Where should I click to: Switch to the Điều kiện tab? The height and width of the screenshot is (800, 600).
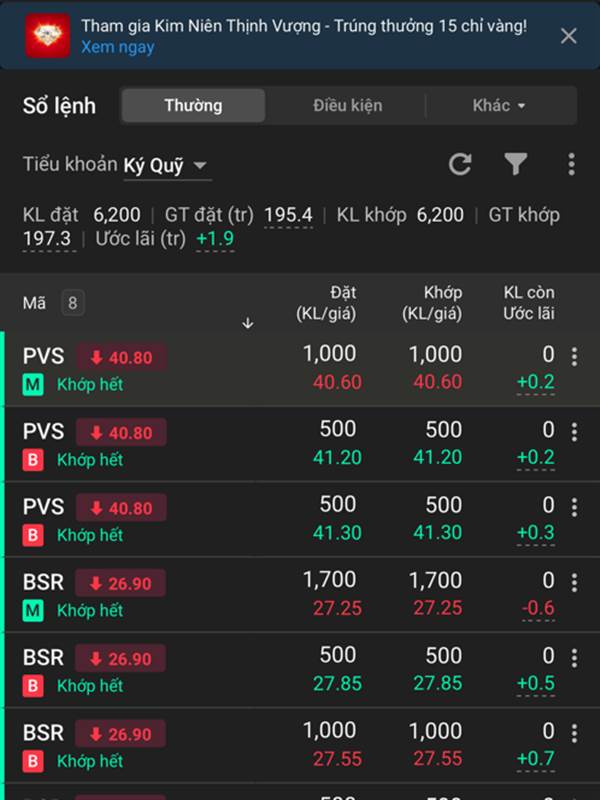(x=347, y=105)
